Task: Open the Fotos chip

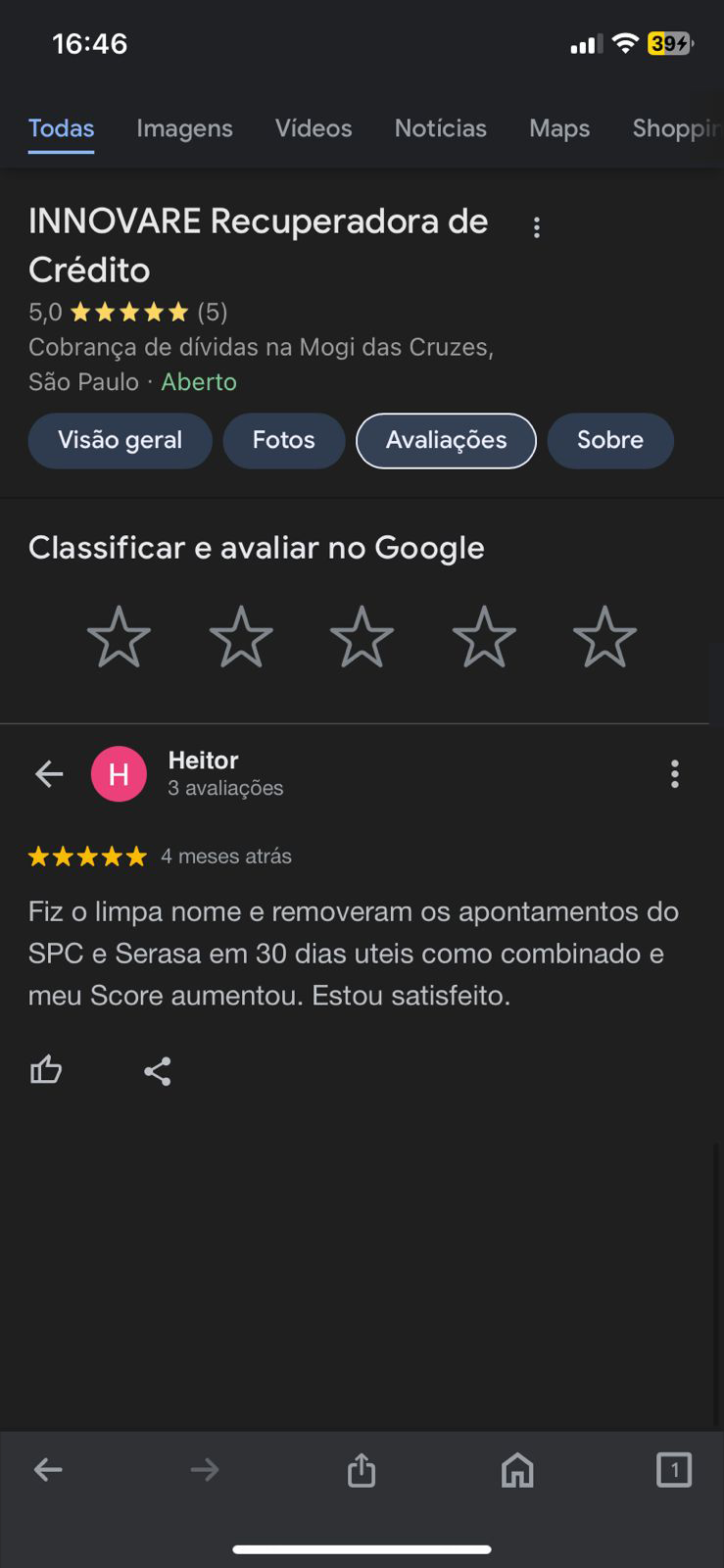Action: 283,440
